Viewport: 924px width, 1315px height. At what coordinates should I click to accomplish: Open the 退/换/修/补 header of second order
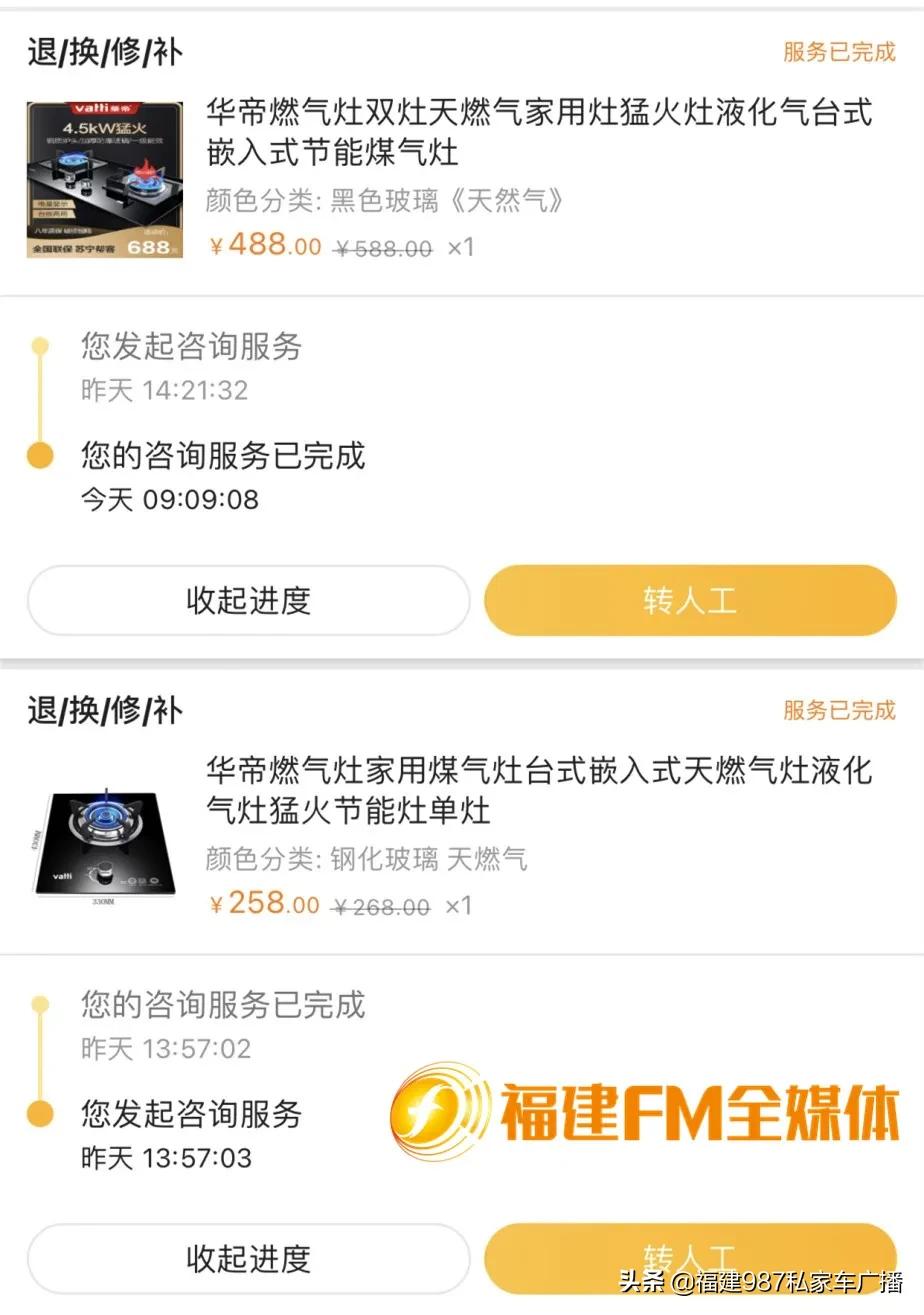tap(103, 711)
